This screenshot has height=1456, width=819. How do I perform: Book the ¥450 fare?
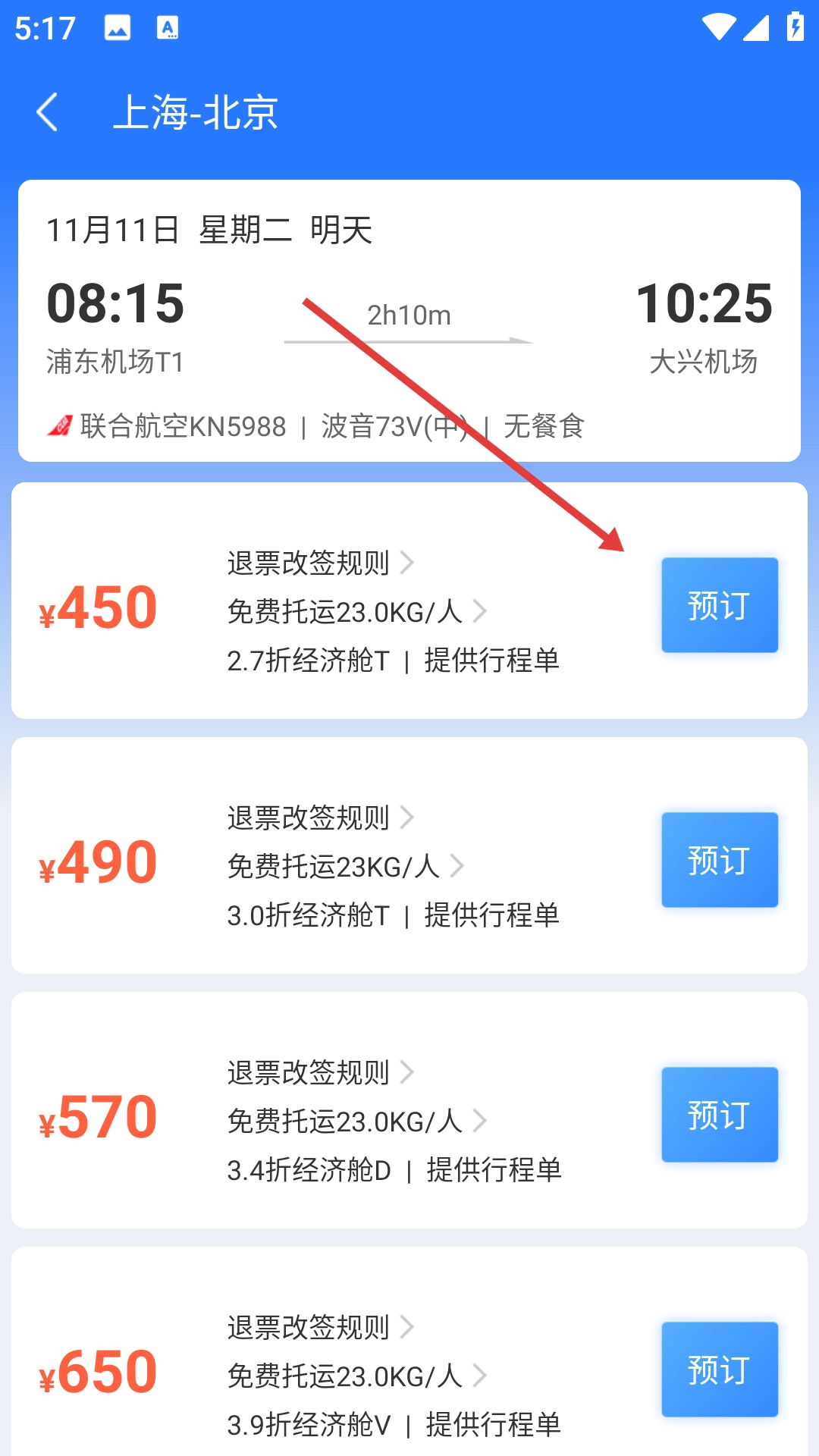[x=719, y=605]
